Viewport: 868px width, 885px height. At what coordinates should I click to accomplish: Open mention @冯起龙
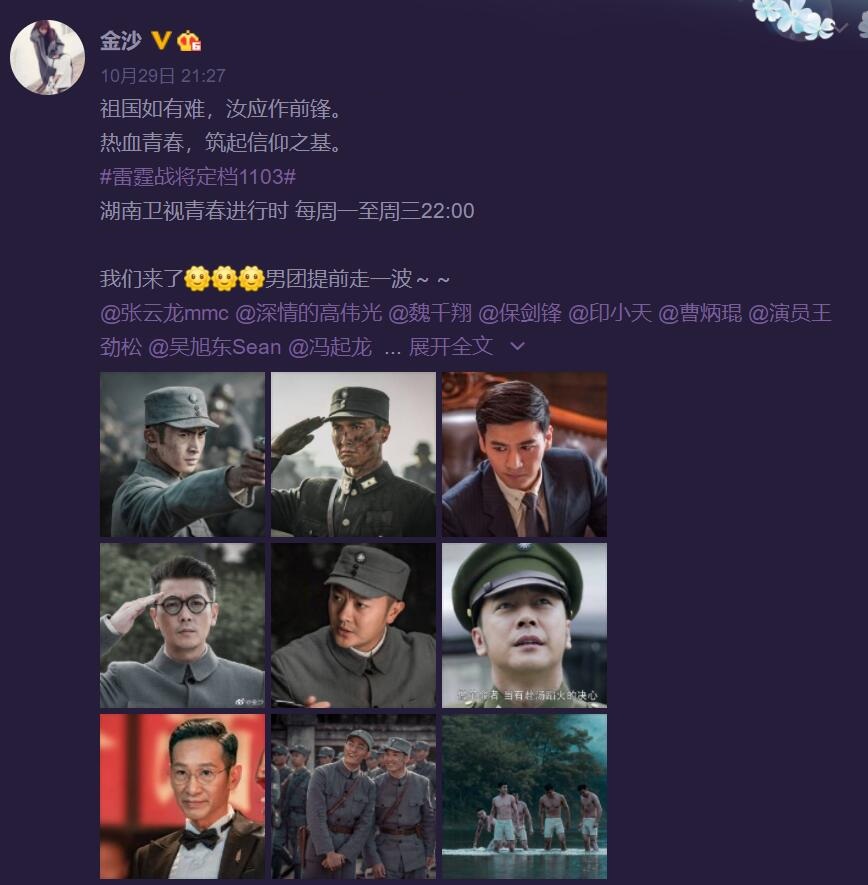330,347
